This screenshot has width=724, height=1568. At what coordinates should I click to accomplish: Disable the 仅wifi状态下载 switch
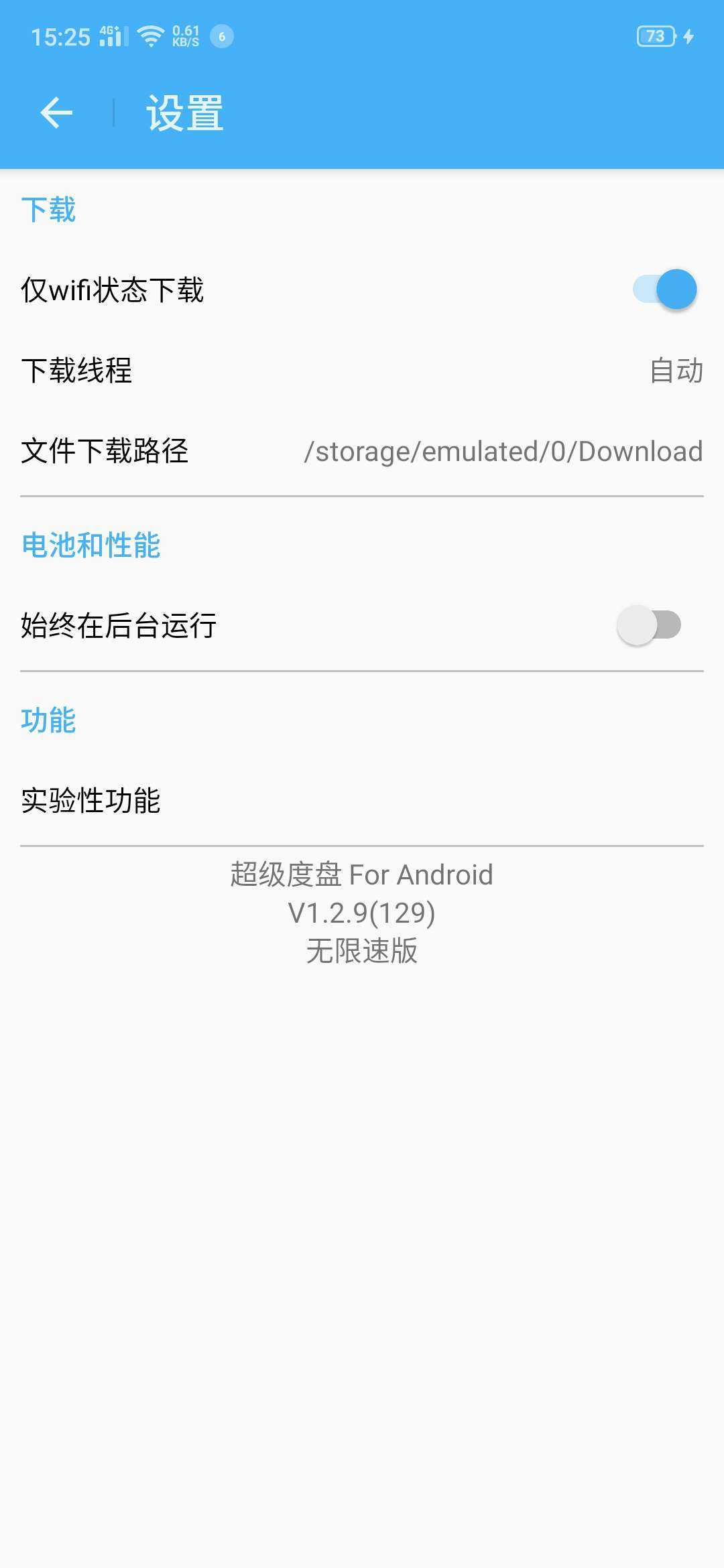[x=665, y=289]
